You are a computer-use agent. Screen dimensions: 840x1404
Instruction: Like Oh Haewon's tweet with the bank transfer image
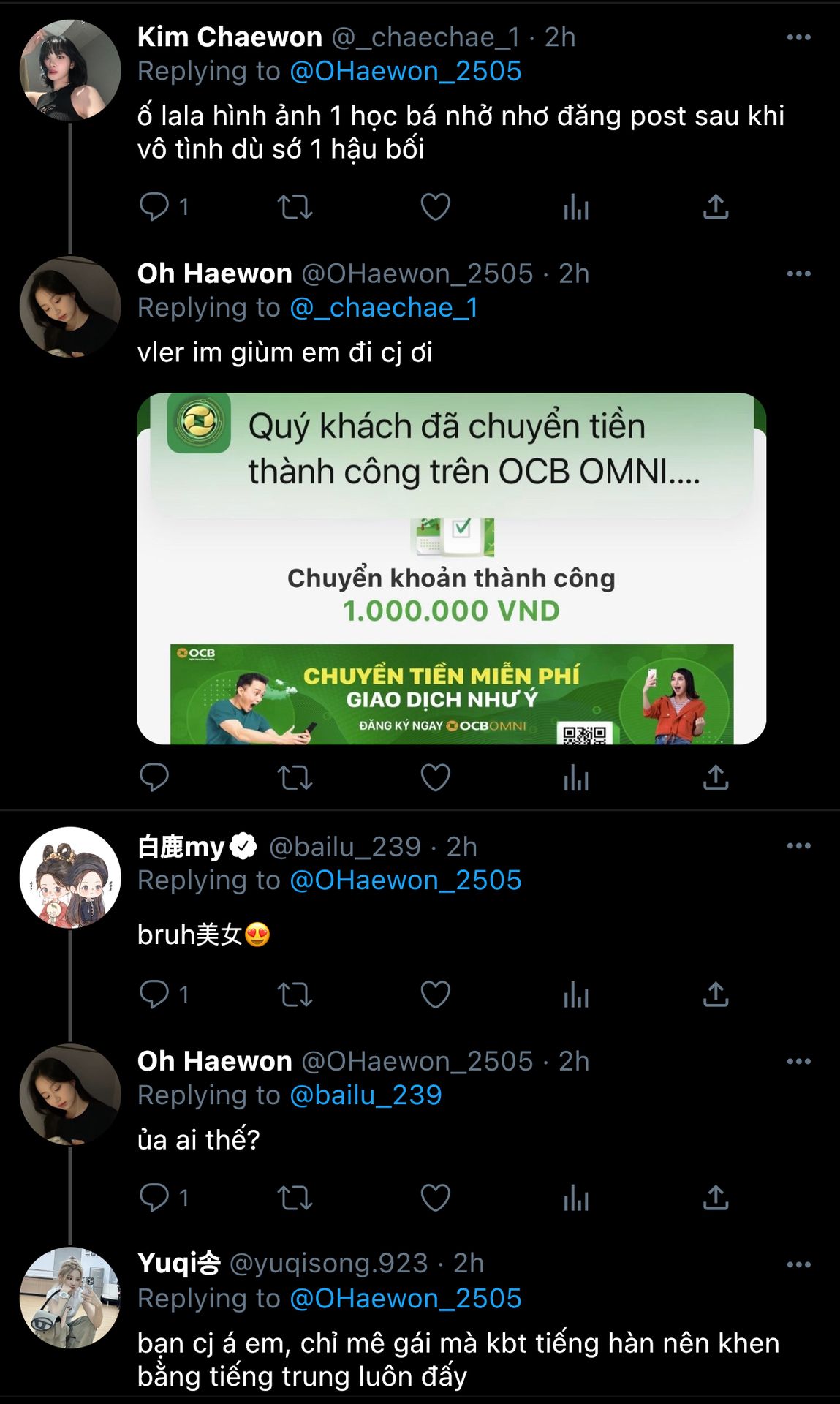click(x=435, y=777)
